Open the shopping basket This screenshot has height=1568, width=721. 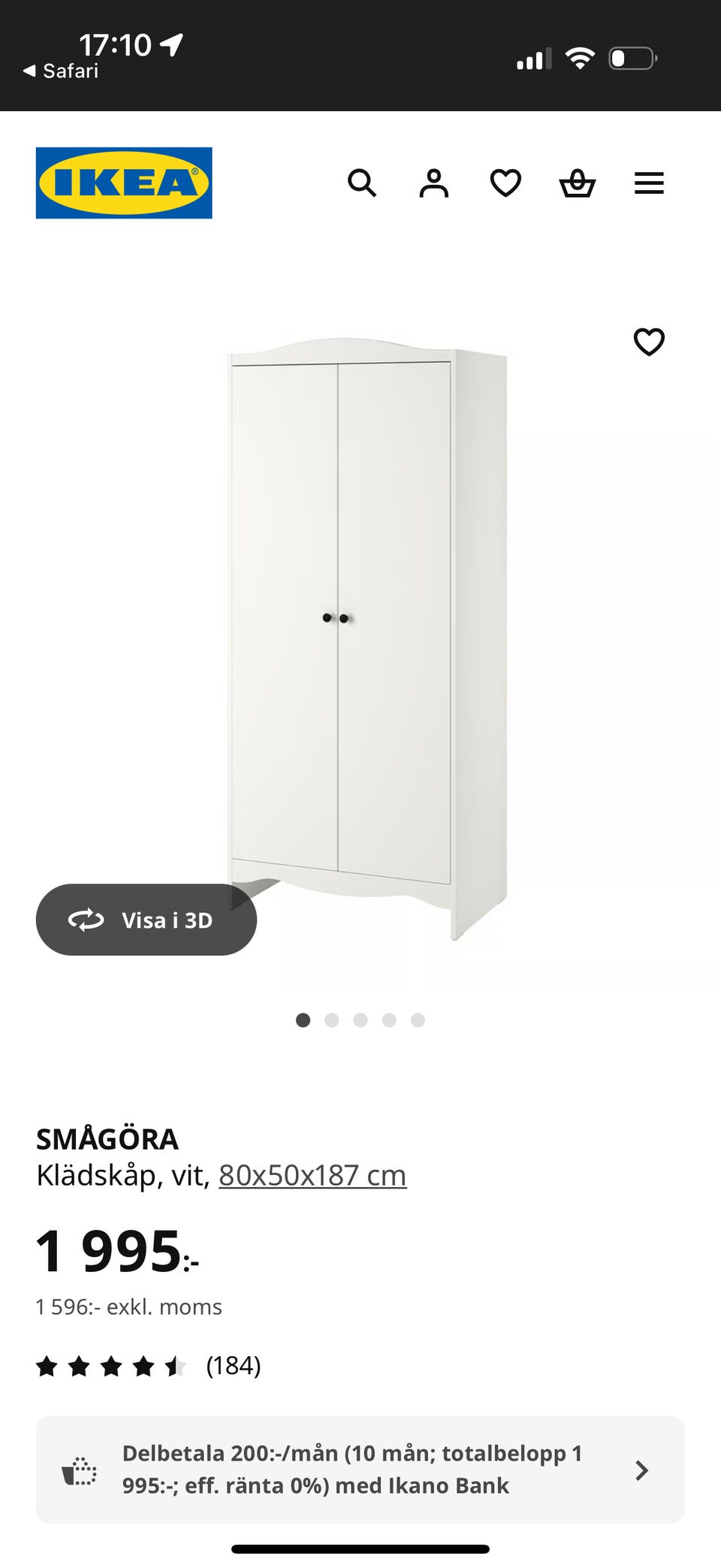577,183
